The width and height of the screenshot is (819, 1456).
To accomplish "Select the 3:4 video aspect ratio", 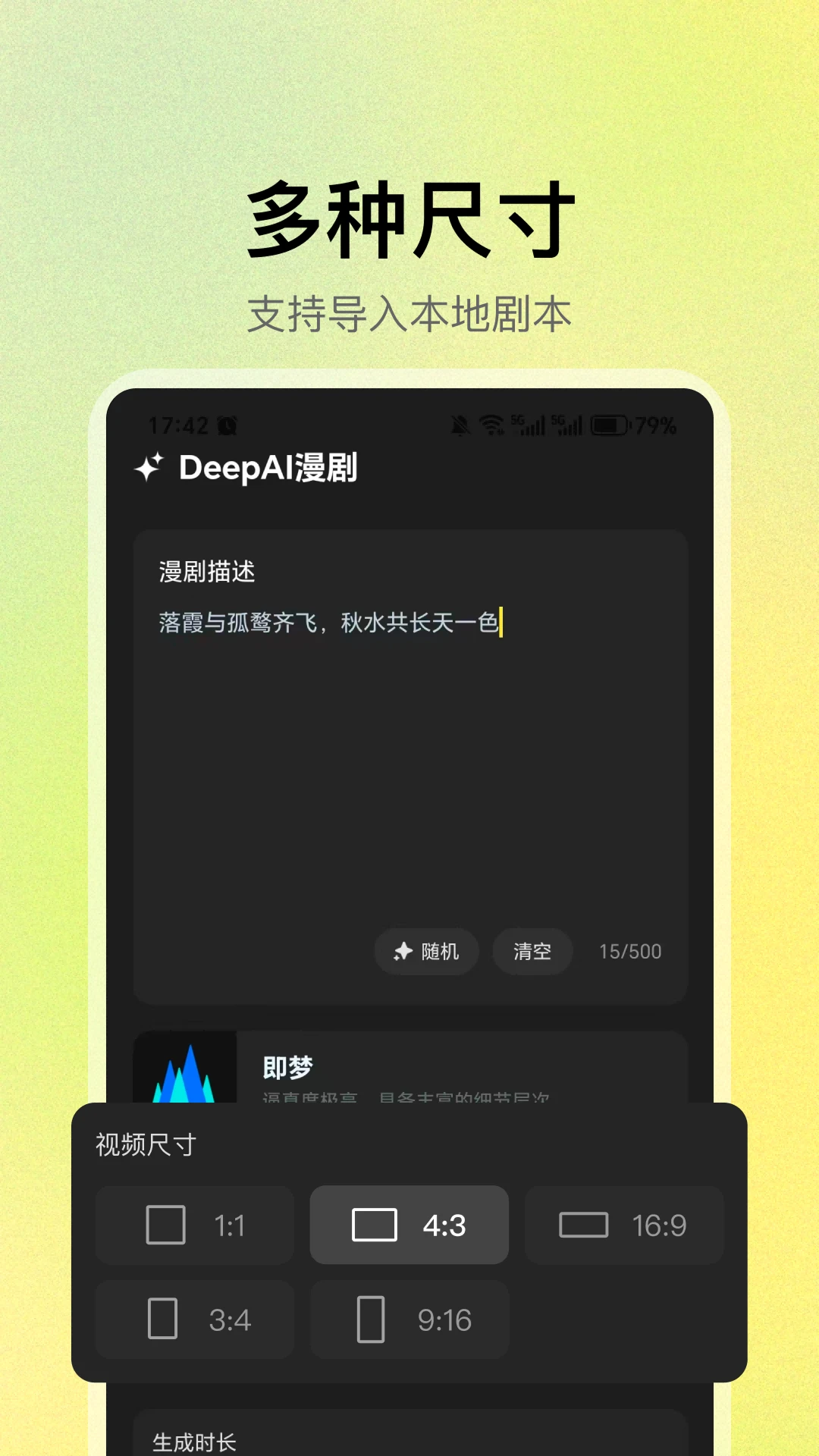I will pos(194,1319).
